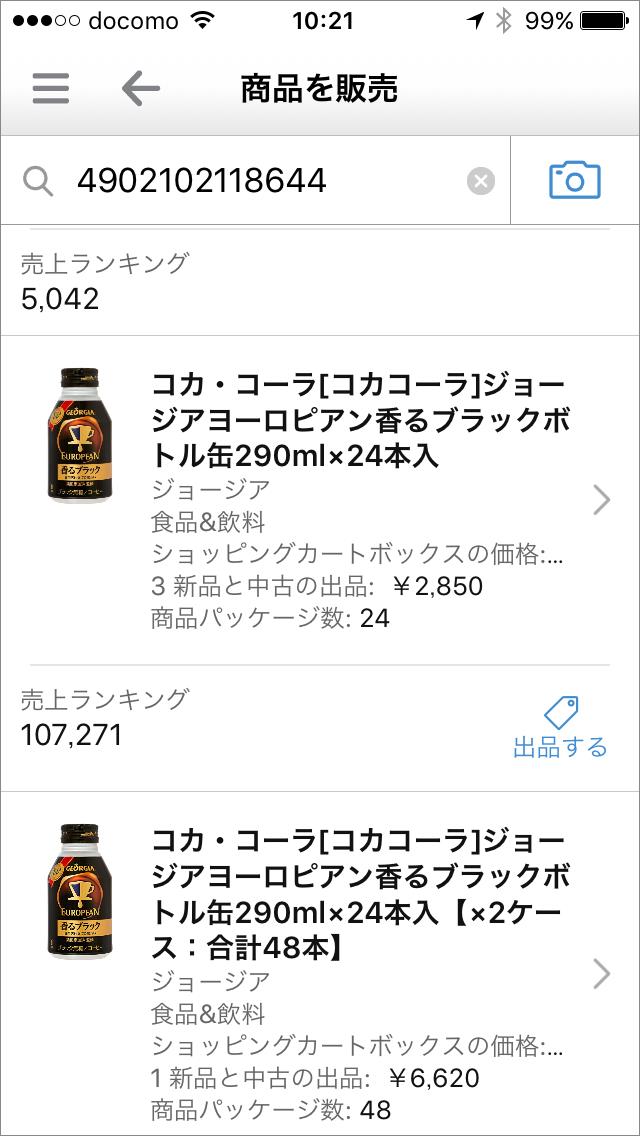Image resolution: width=640 pixels, height=1136 pixels.
Task: Open the hamburger menu
Action: pyautogui.click(x=50, y=88)
